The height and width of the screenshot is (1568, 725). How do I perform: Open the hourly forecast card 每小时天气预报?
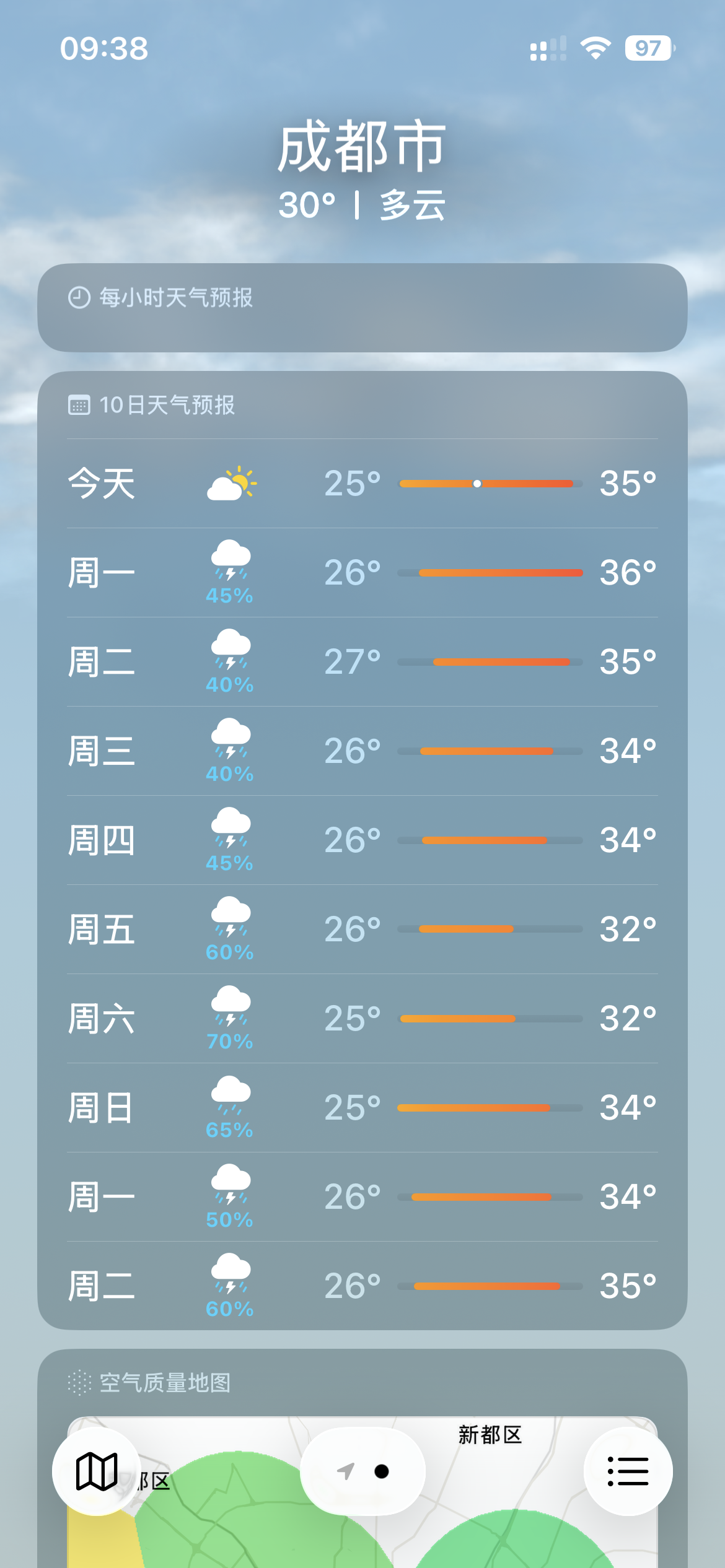(362, 308)
